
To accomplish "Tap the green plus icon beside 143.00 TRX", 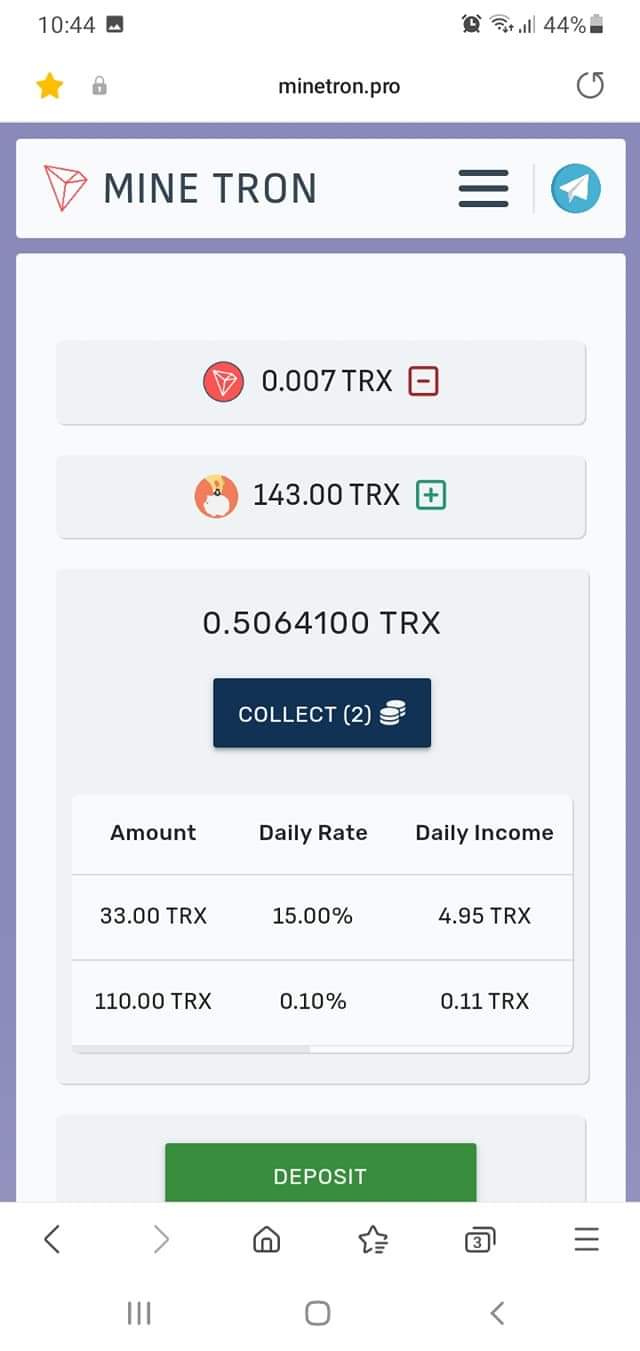I will pos(431,495).
